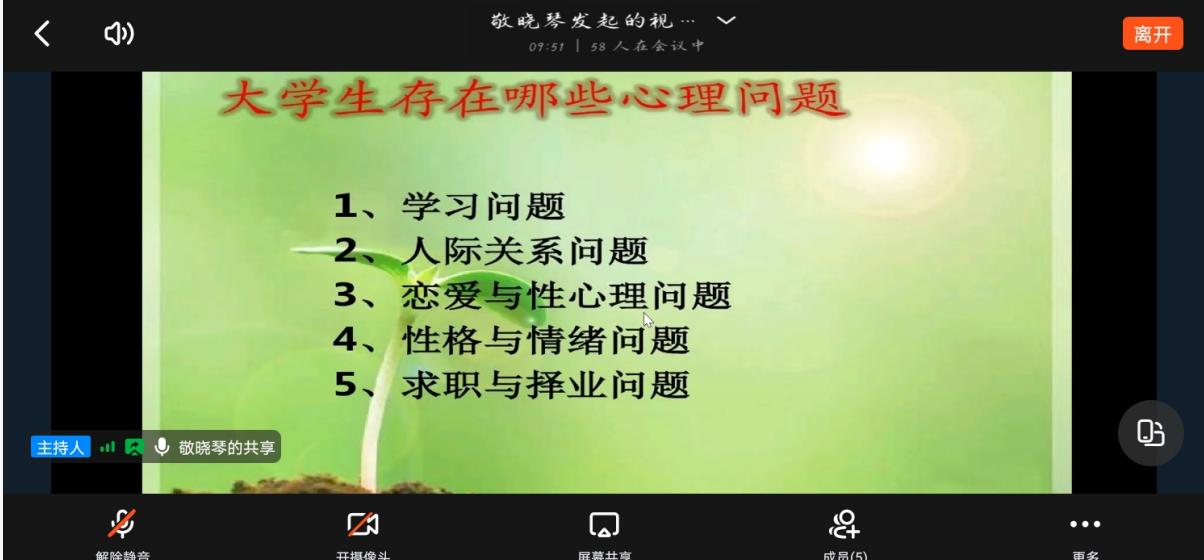Image resolution: width=1204 pixels, height=560 pixels.
Task: Tap 离开 to leave the meeting
Action: [1151, 34]
